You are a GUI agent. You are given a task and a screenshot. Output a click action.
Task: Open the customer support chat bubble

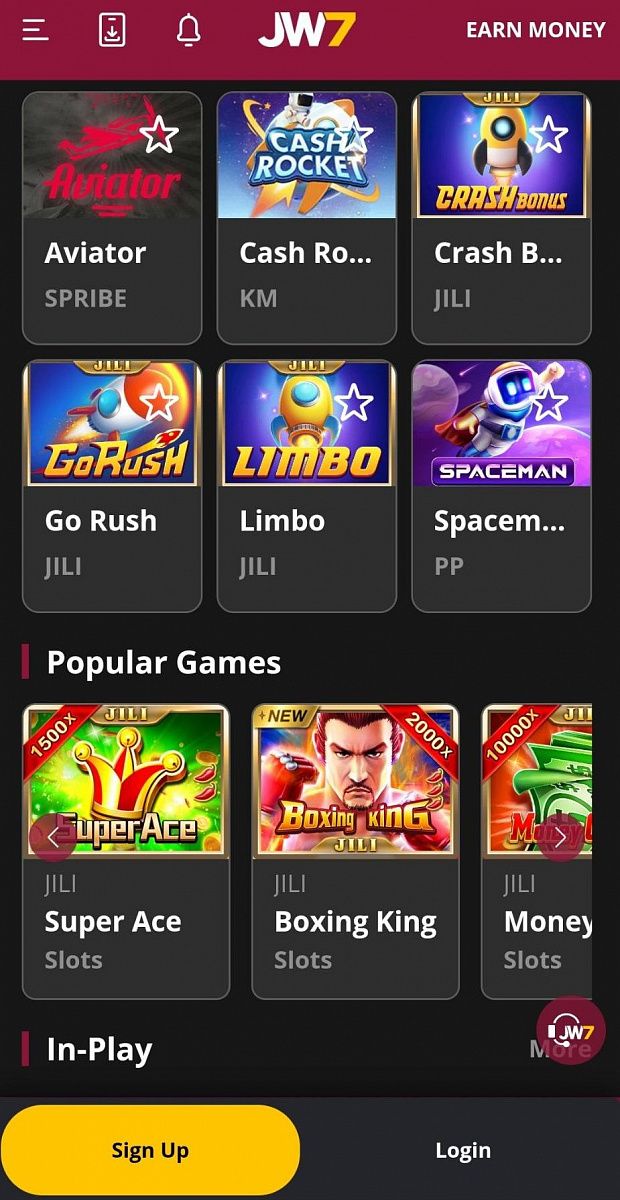click(x=570, y=1030)
